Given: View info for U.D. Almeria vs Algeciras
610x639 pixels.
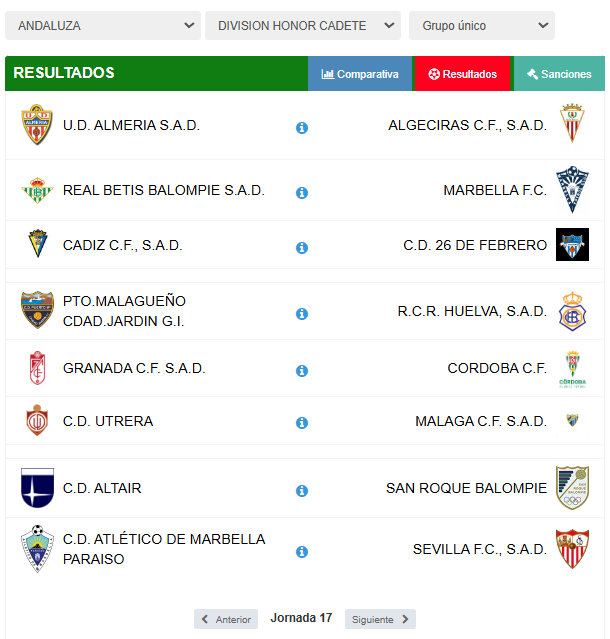Looking at the screenshot, I should (302, 128).
